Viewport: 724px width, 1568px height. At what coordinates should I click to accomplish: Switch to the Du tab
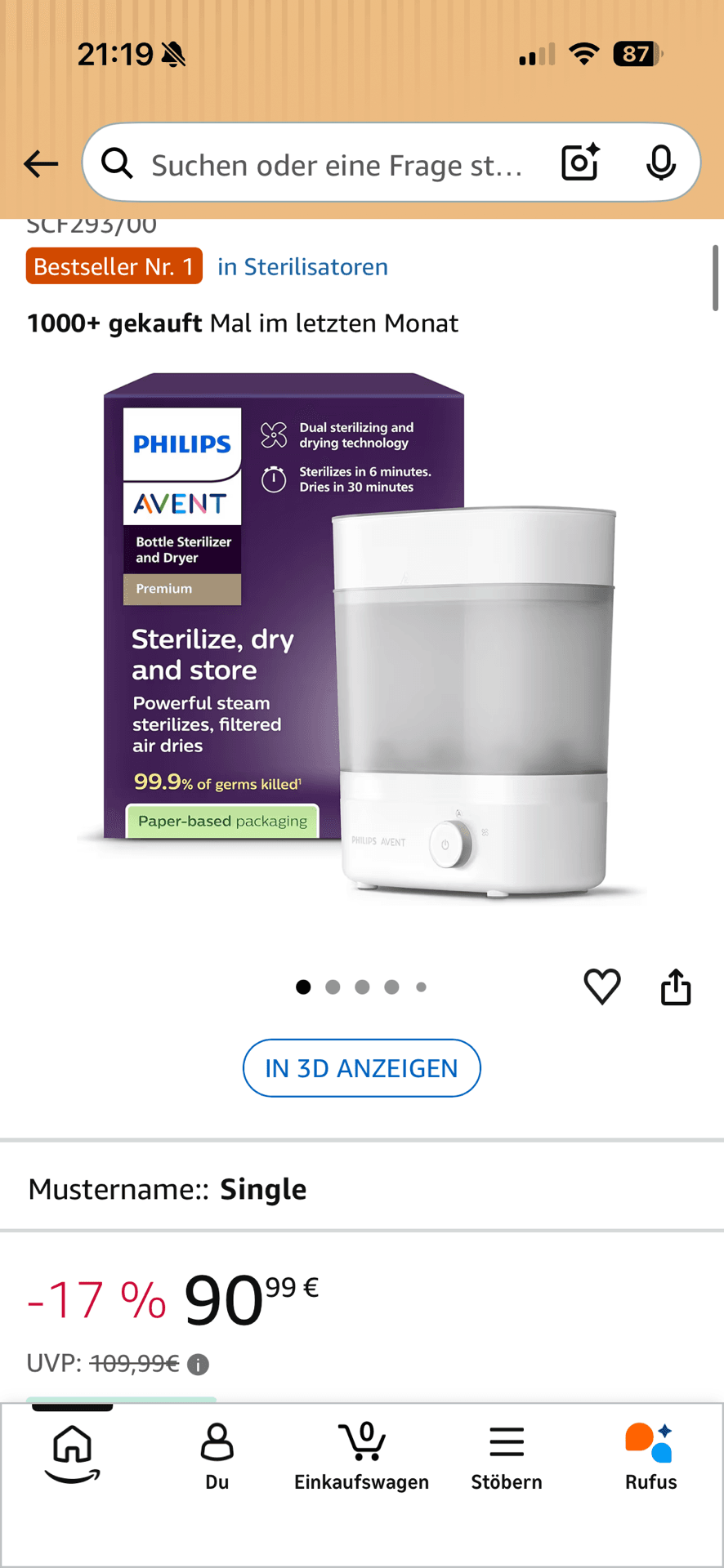217,1457
